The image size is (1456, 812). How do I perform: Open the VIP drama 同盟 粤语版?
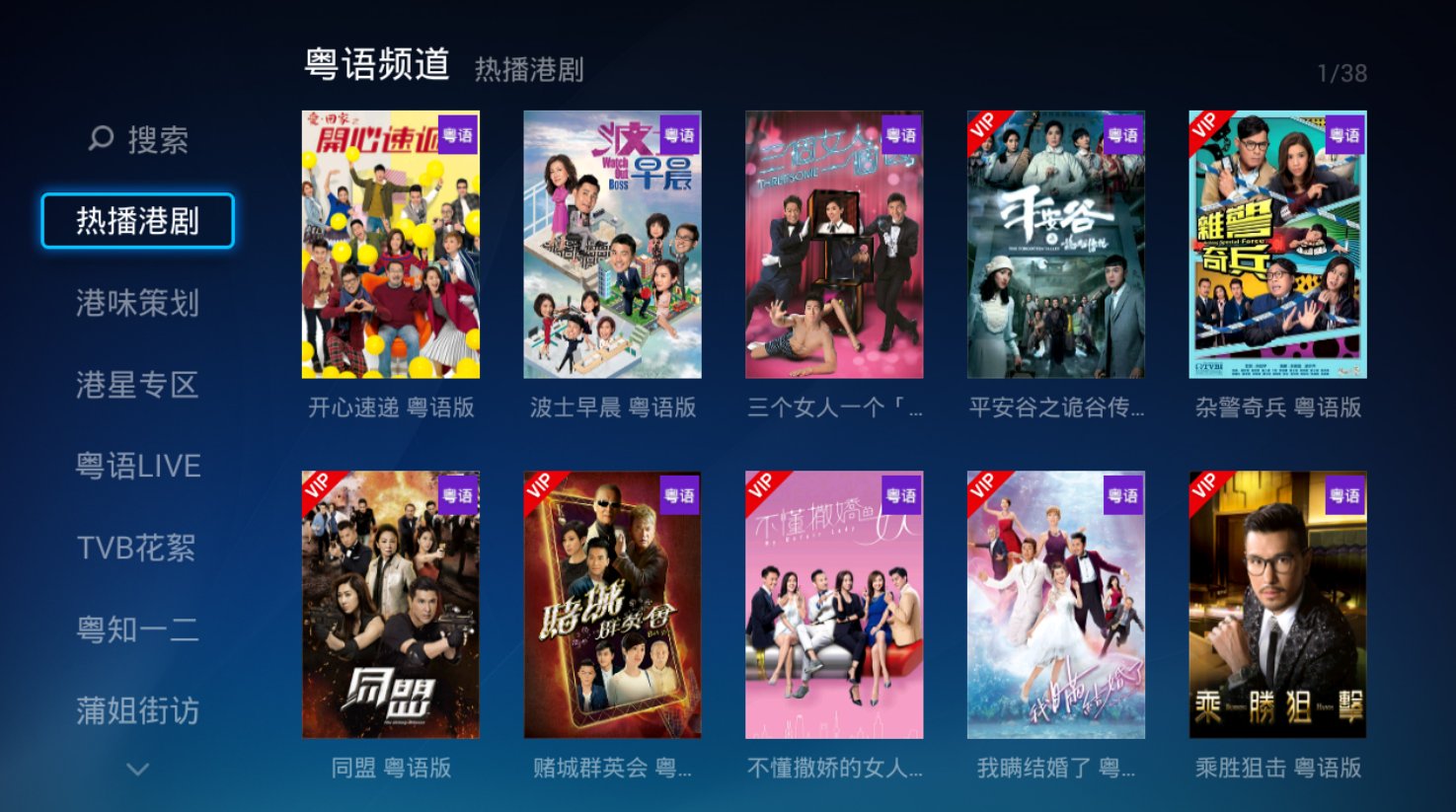tap(390, 605)
